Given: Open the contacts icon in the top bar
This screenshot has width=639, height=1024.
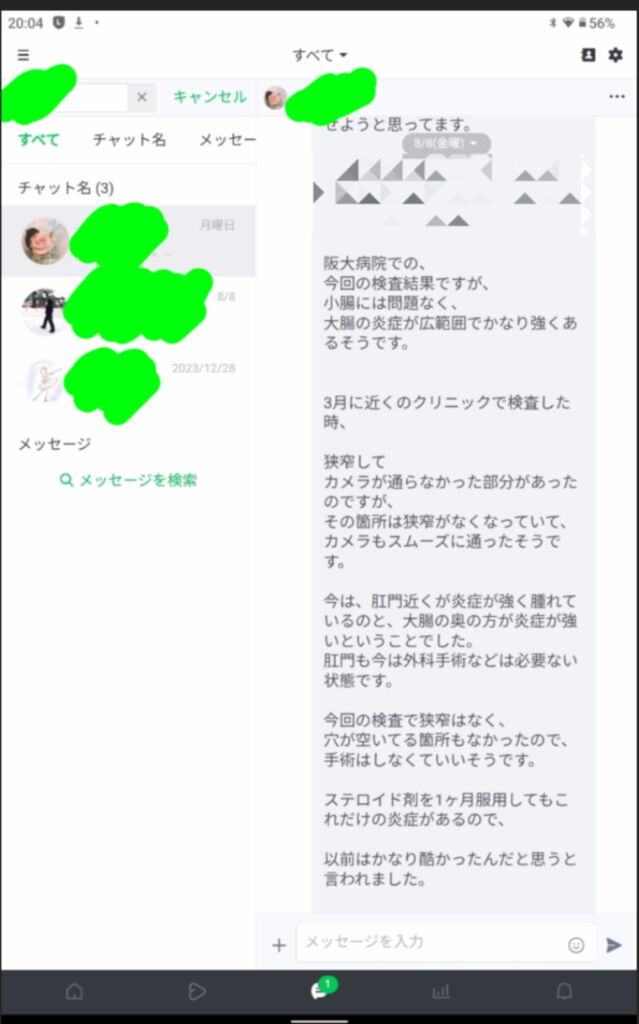Looking at the screenshot, I should 588,56.
